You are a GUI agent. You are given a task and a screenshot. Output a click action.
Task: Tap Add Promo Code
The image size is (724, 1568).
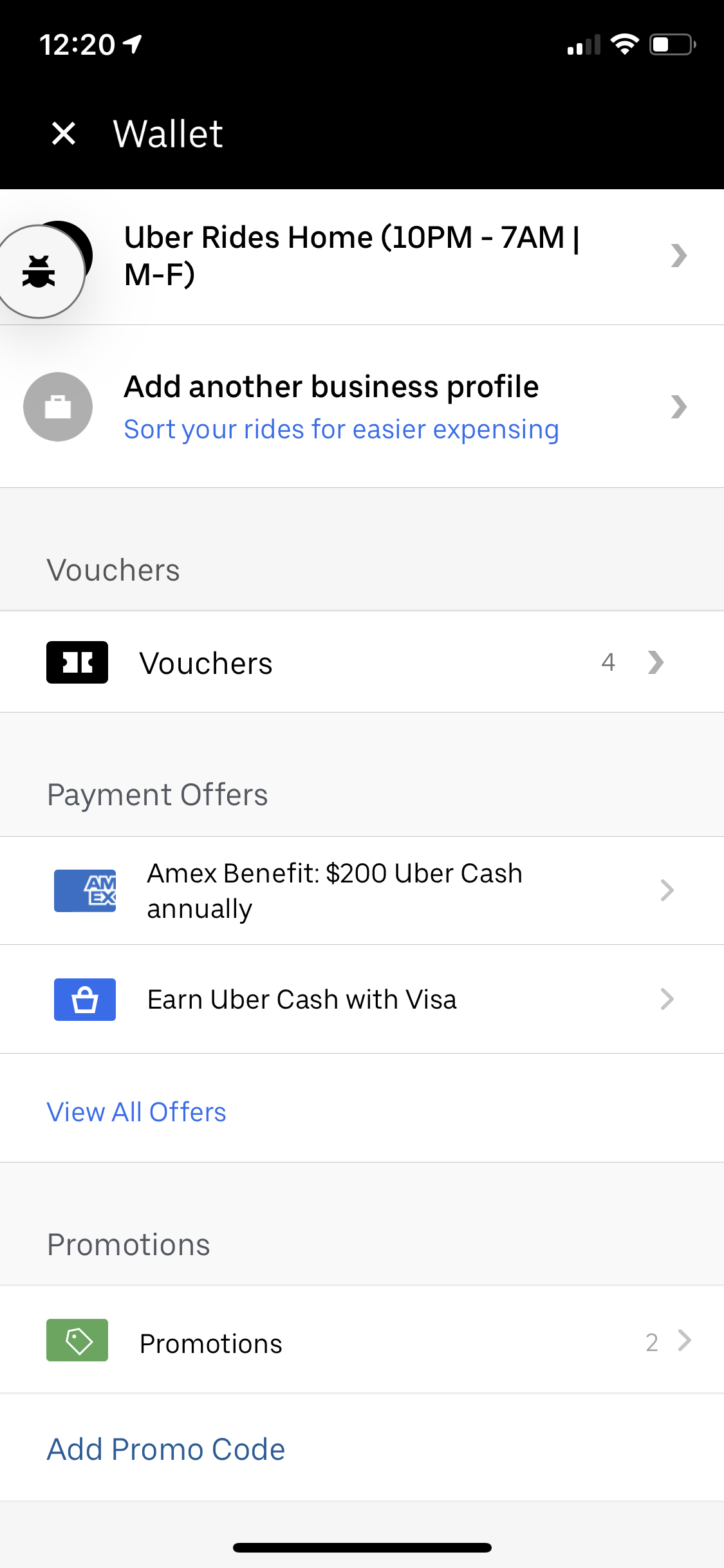[x=165, y=1448]
